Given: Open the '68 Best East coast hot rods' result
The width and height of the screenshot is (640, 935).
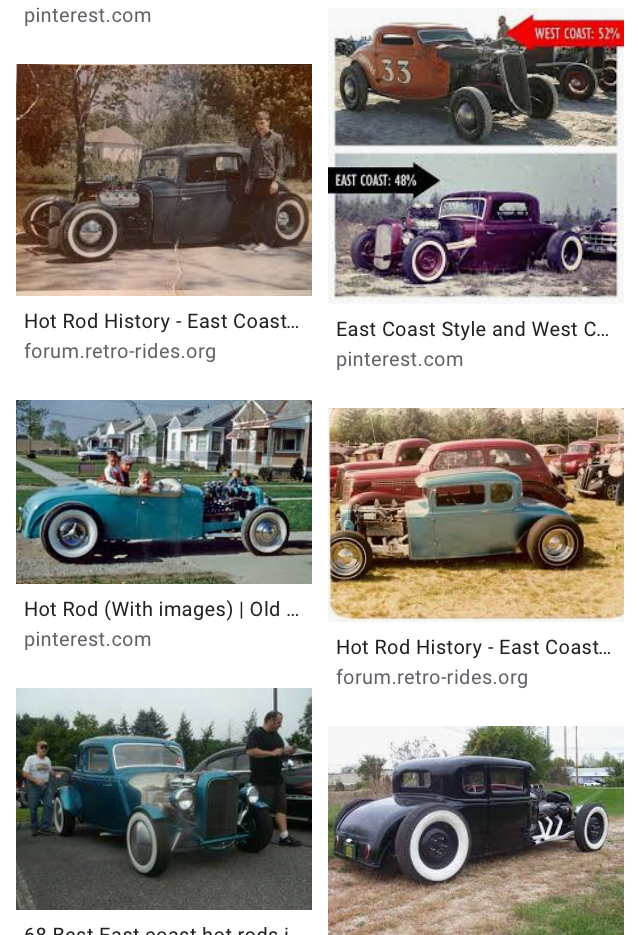Looking at the screenshot, I should click(164, 799).
